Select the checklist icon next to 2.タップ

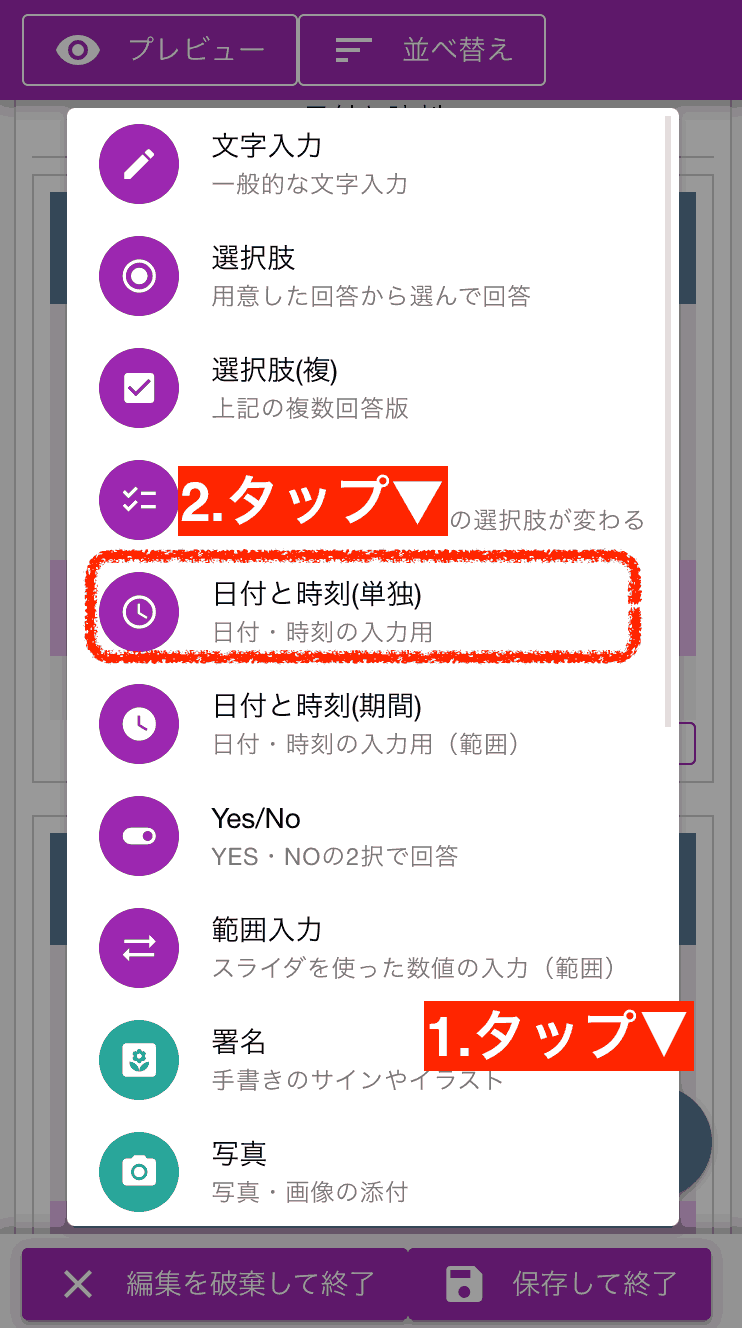click(138, 500)
